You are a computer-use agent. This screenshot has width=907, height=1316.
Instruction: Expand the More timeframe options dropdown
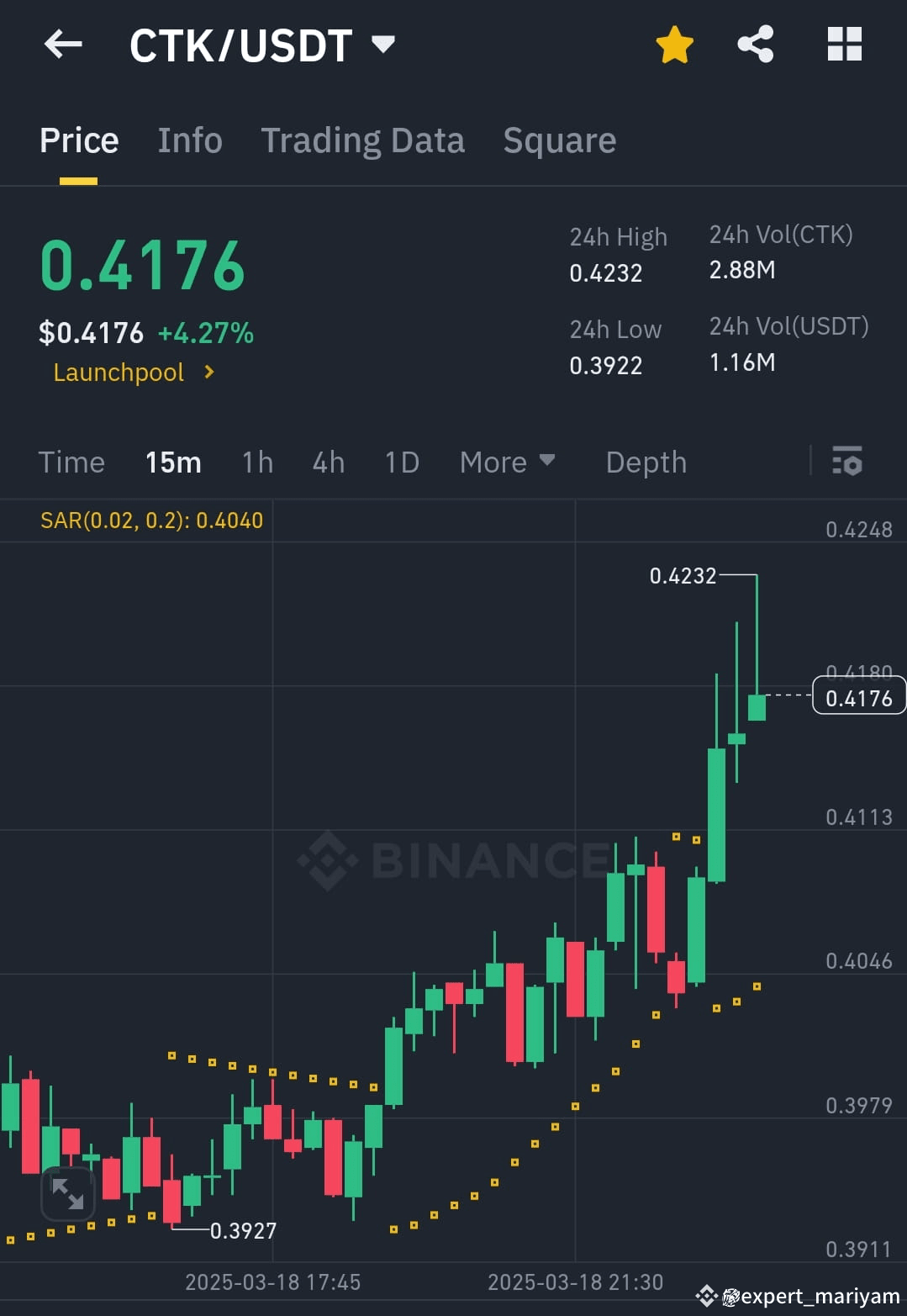507,462
